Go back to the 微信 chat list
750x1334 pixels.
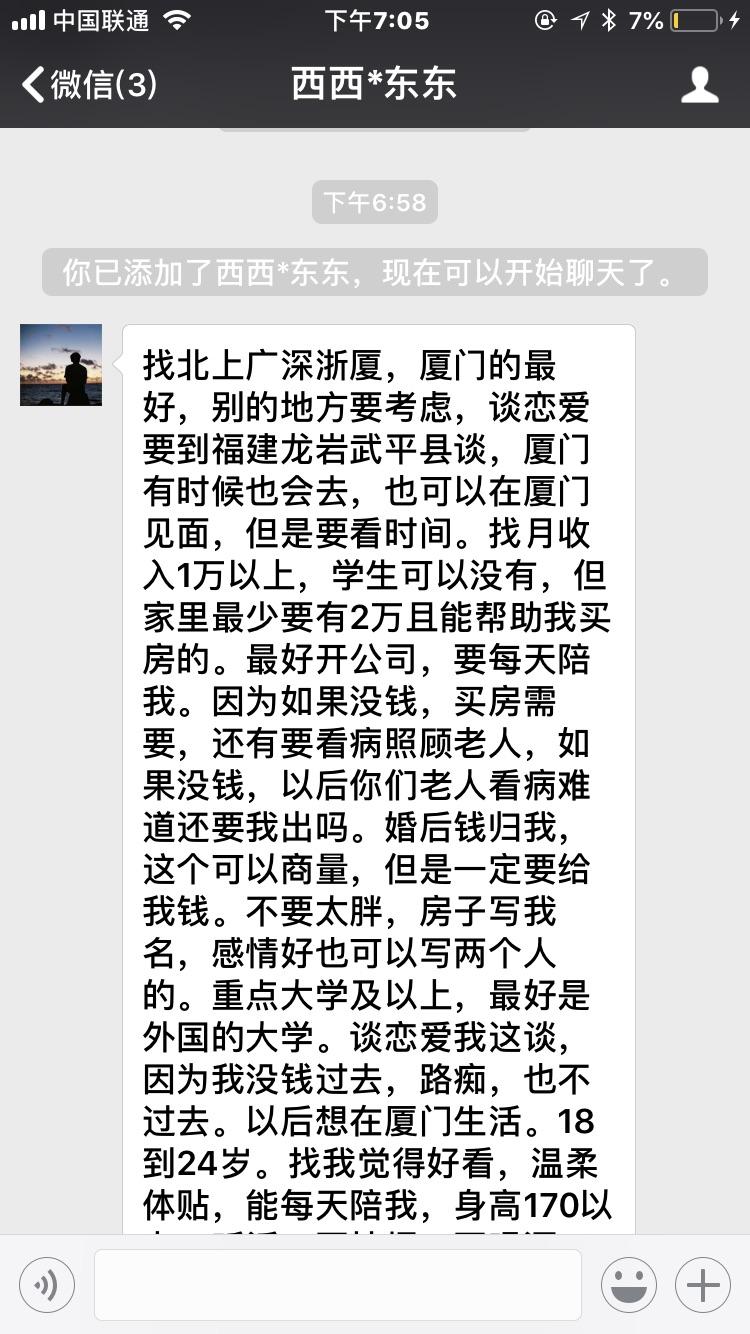coord(88,84)
